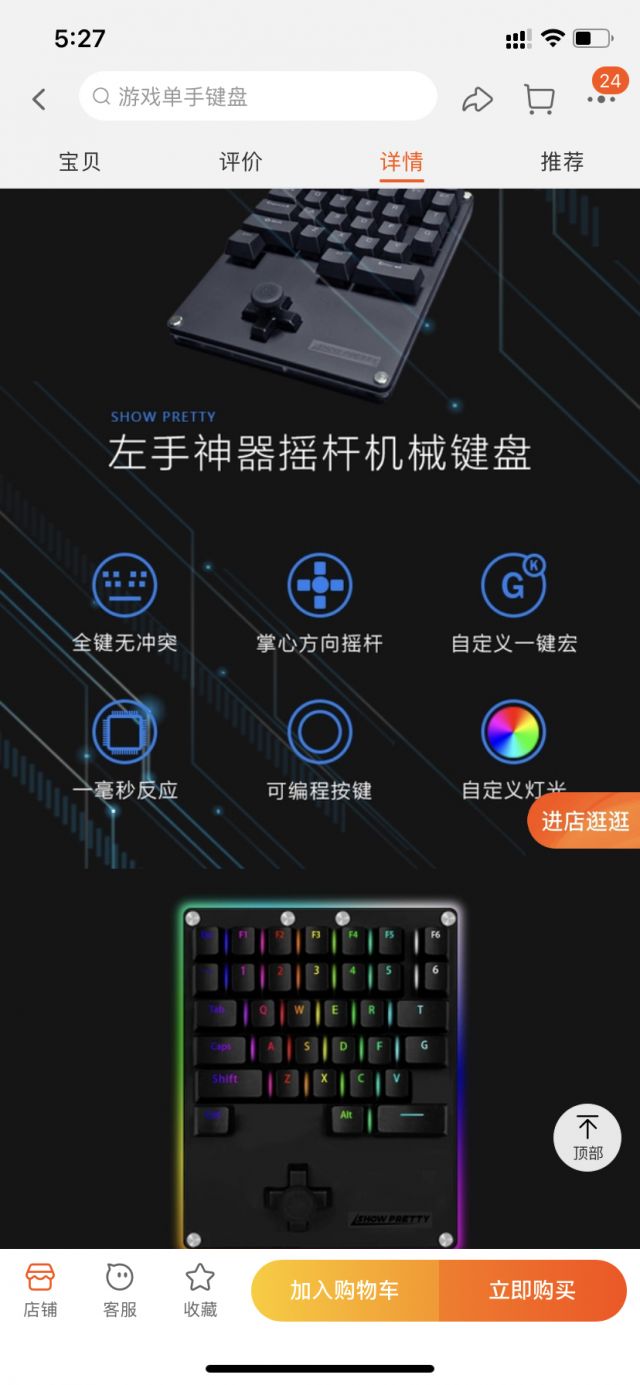Jump to top with 顶部 button

pyautogui.click(x=587, y=1138)
